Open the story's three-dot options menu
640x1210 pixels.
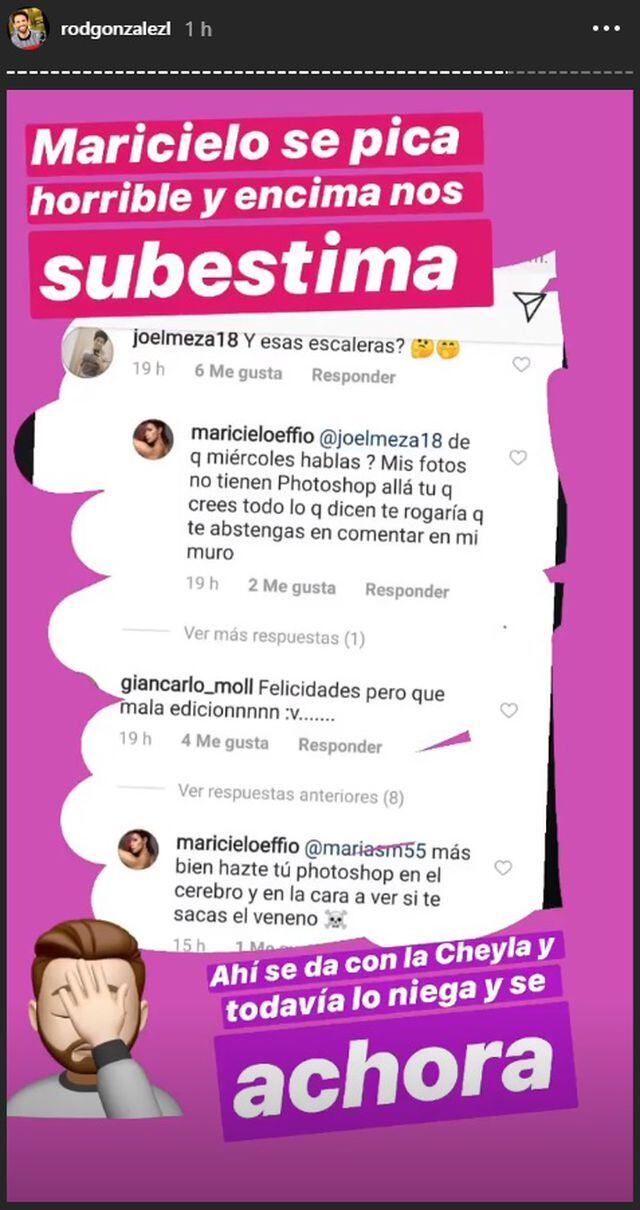tap(606, 29)
